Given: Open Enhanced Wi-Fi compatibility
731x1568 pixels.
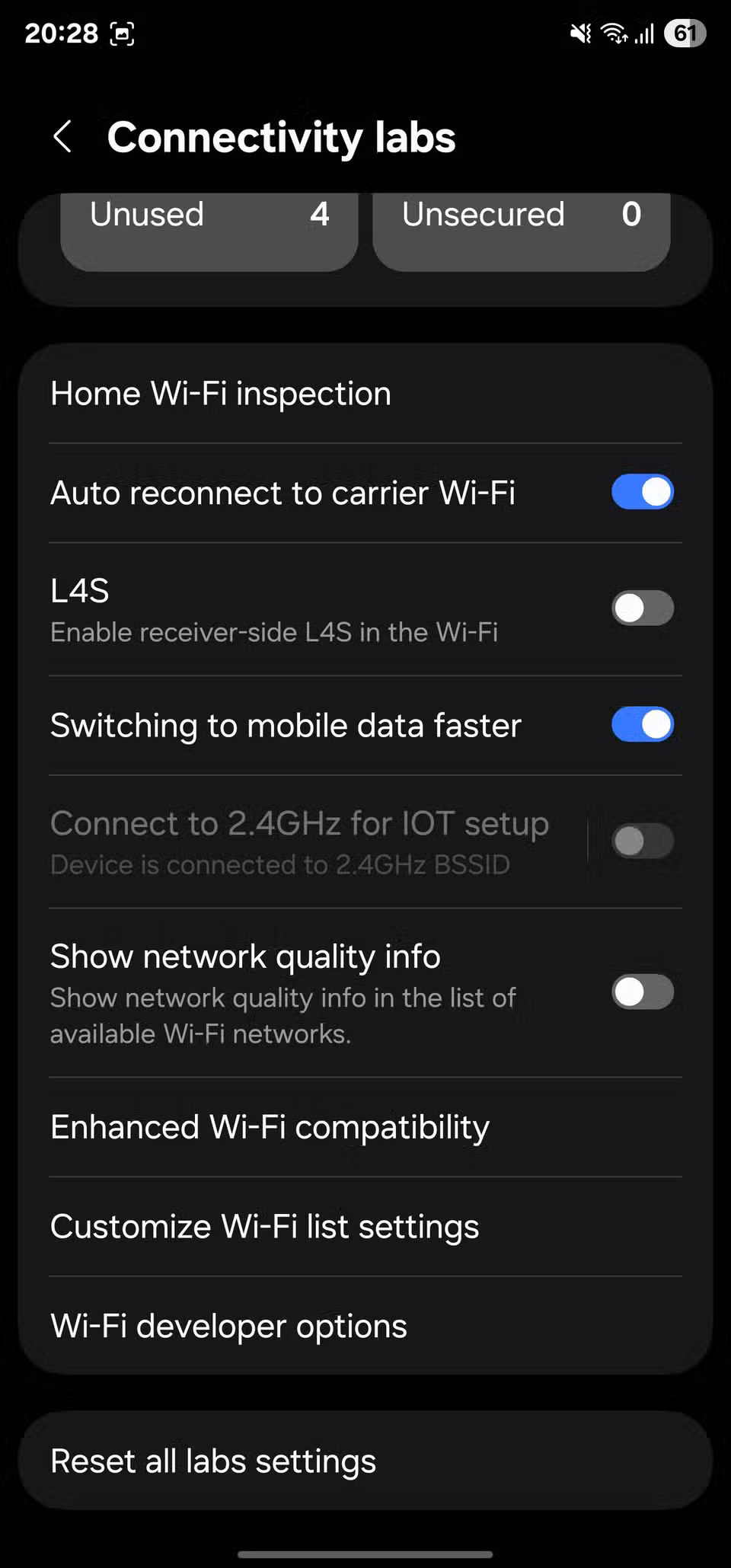Looking at the screenshot, I should click(270, 1127).
